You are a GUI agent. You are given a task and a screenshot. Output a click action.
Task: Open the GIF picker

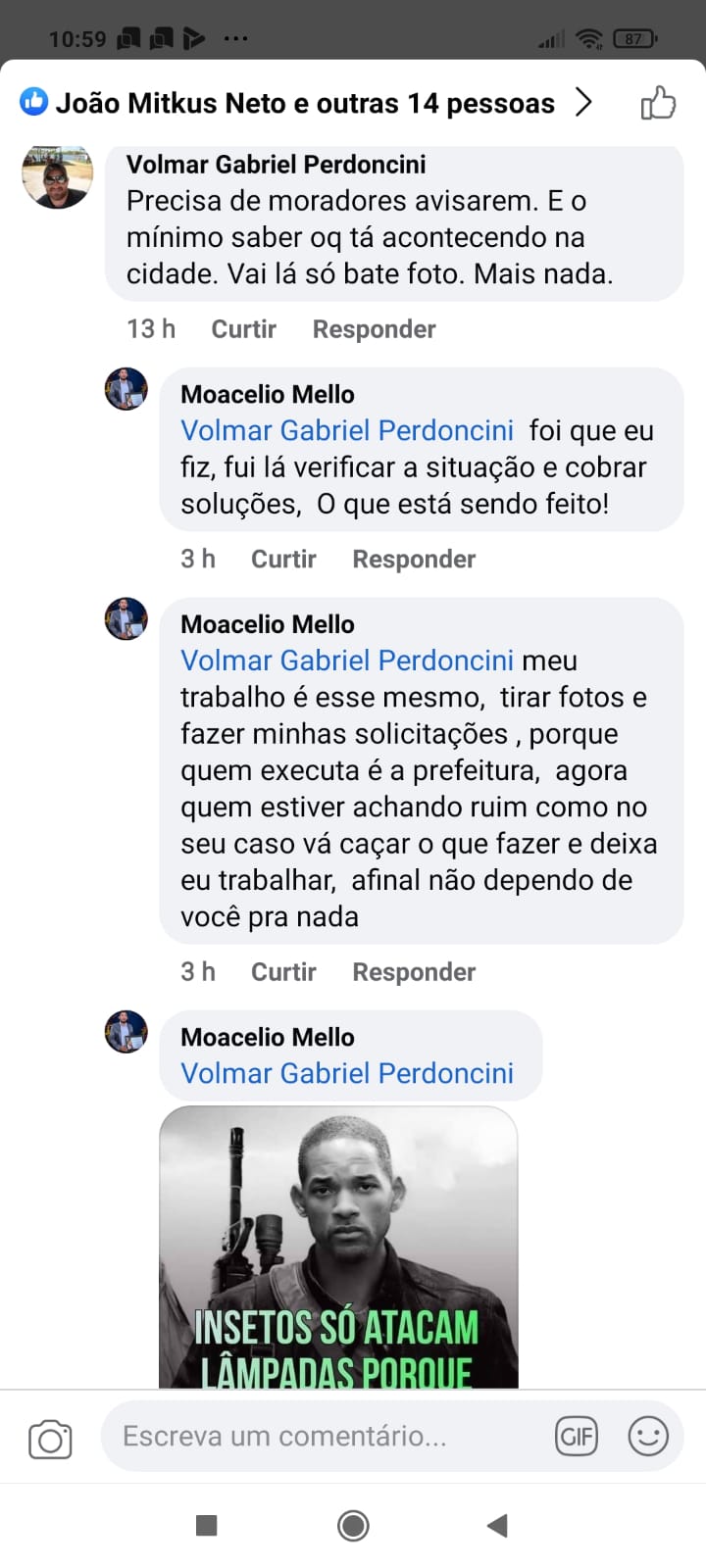point(577,1437)
